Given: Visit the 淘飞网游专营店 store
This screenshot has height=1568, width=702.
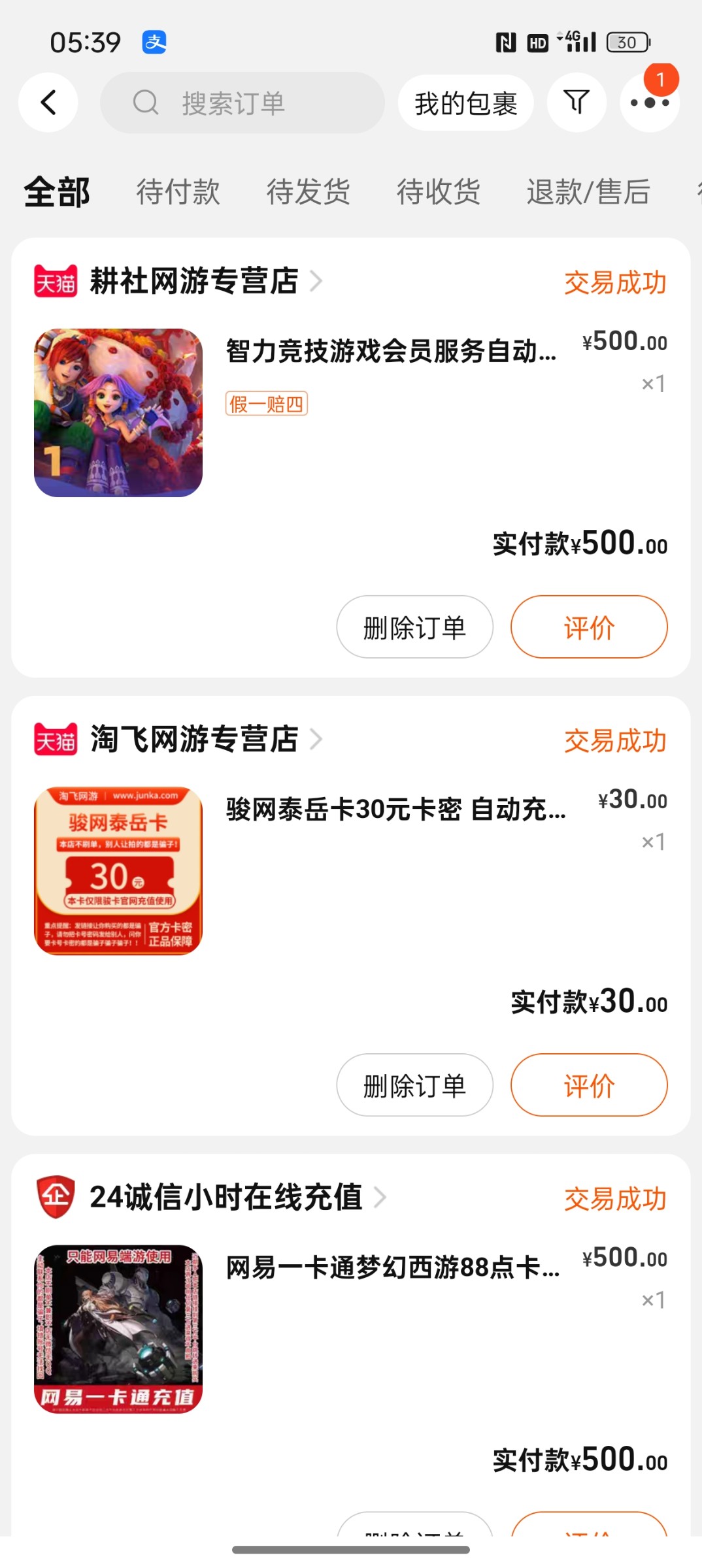Looking at the screenshot, I should click(x=194, y=740).
